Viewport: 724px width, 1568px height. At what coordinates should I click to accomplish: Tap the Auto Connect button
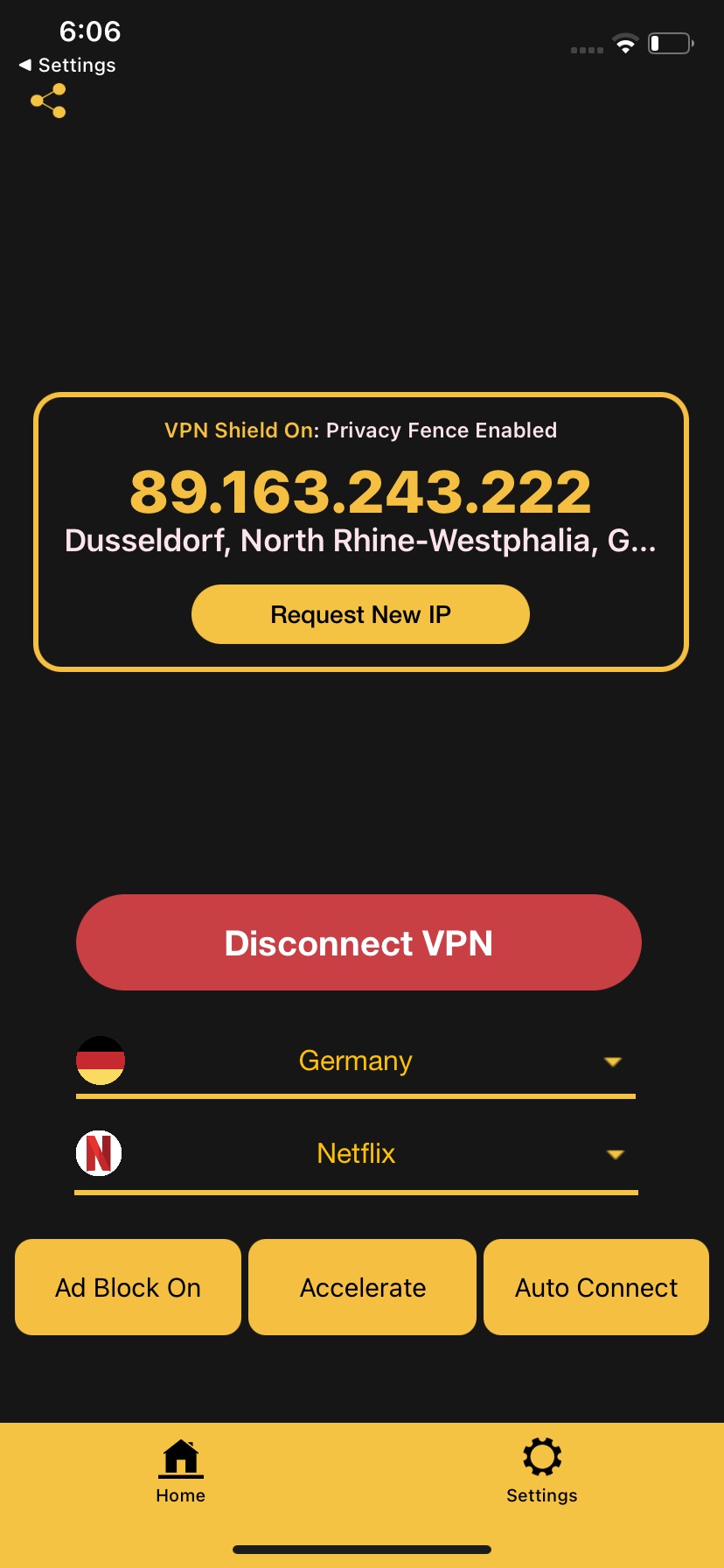(596, 1287)
